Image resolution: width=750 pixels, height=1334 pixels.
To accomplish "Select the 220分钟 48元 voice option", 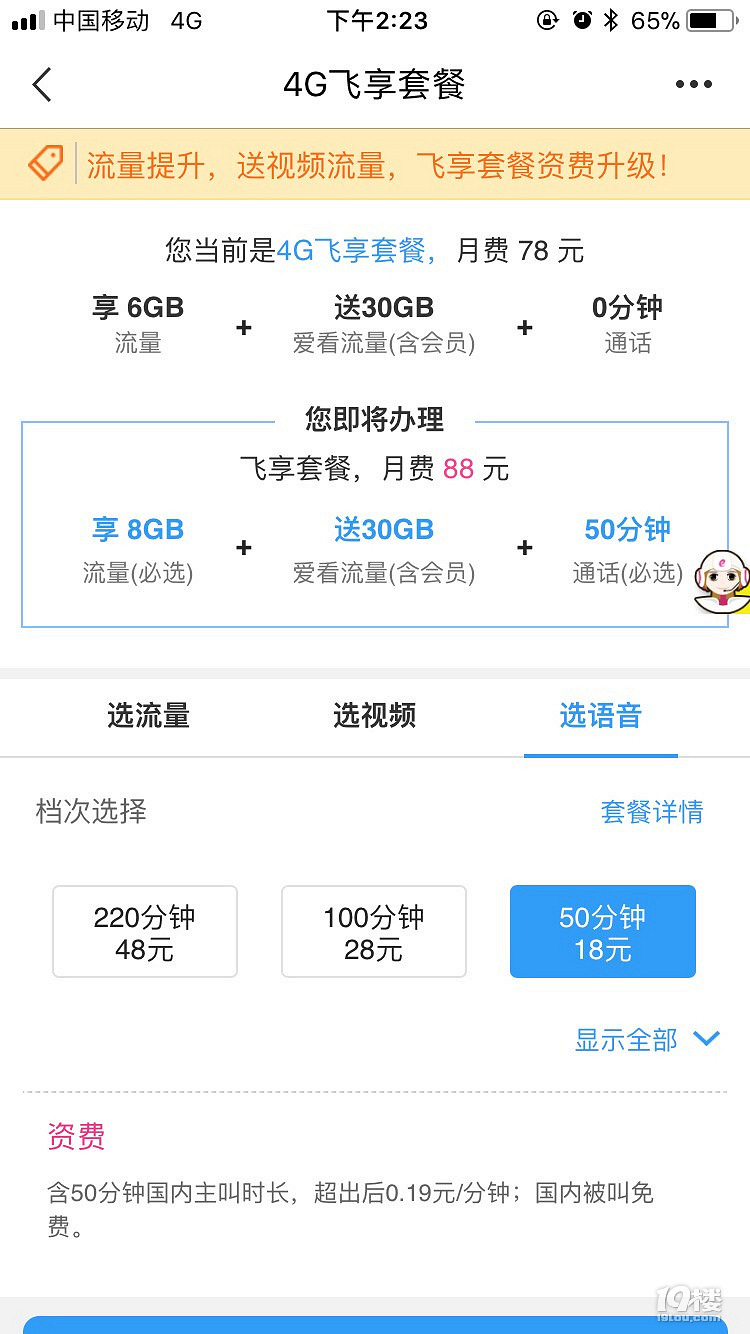I will 144,931.
